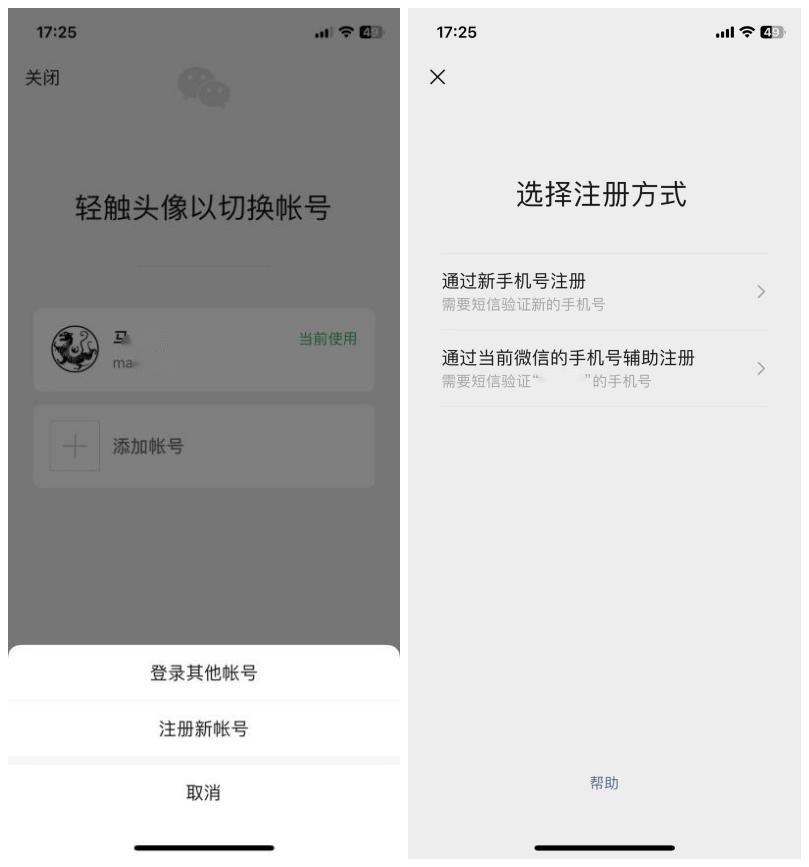Open 通过新手机号注册
Viewport: 809px width, 867px height.
pyautogui.click(x=604, y=291)
